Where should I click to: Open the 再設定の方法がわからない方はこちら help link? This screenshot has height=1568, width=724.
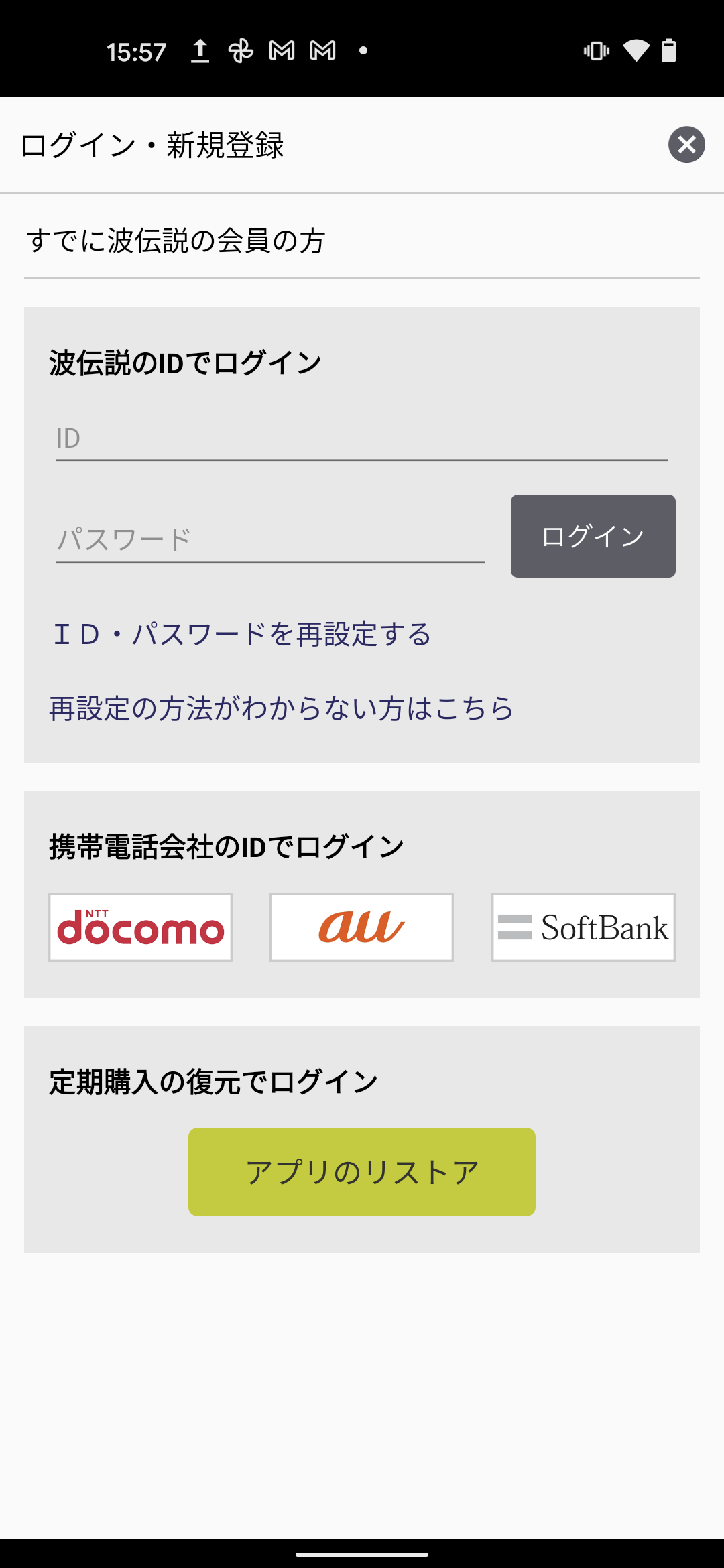coord(282,708)
